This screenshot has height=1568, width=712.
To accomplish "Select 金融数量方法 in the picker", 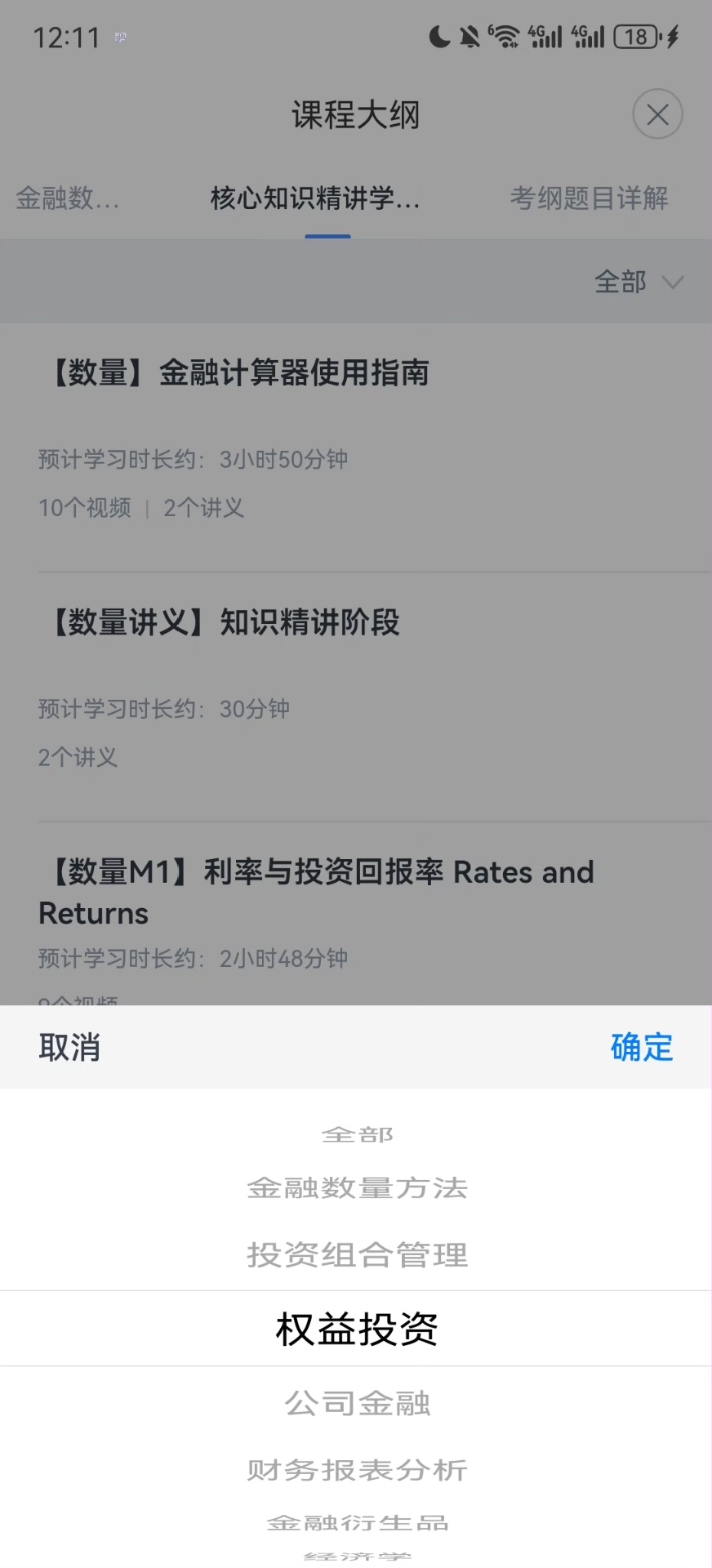I will coord(357,1188).
